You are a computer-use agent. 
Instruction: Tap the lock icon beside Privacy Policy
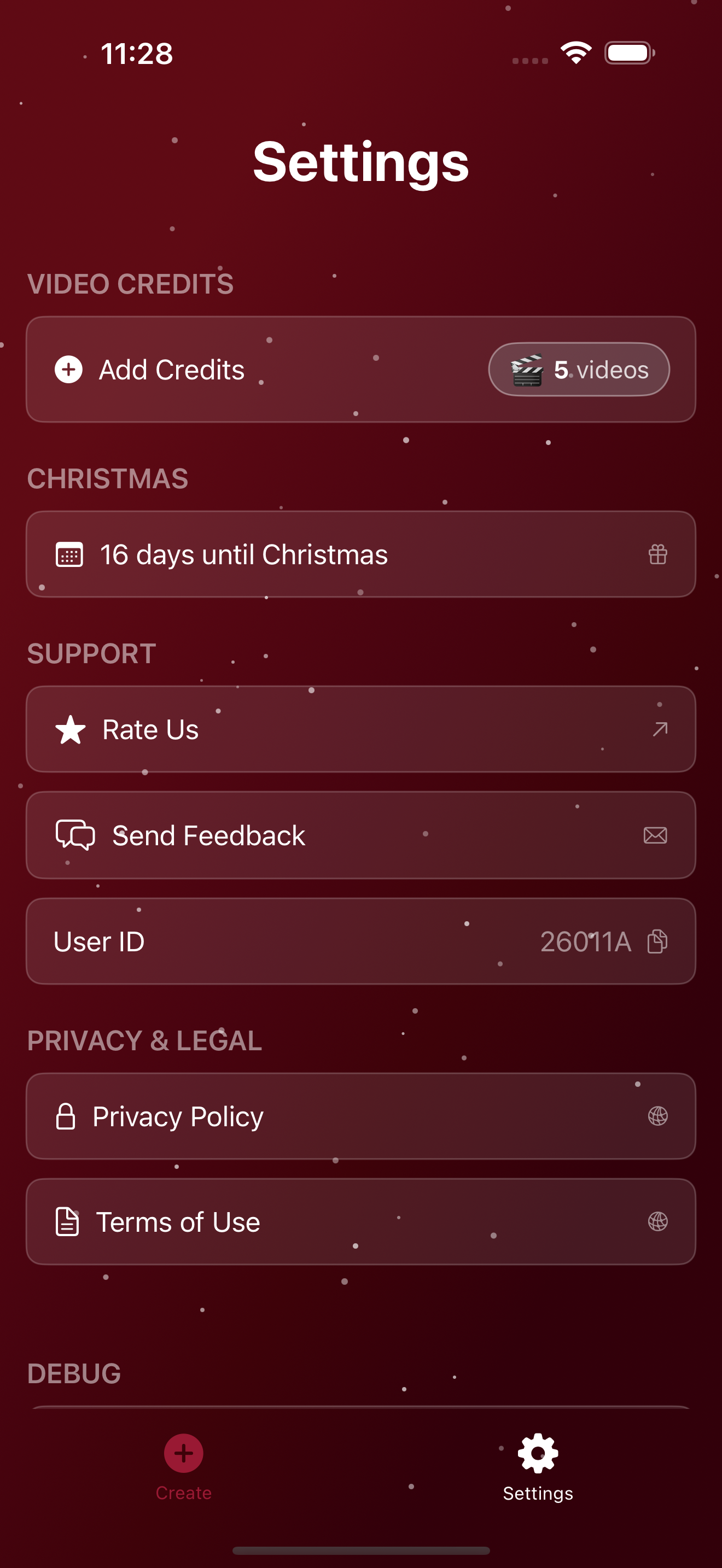pyautogui.click(x=66, y=1116)
